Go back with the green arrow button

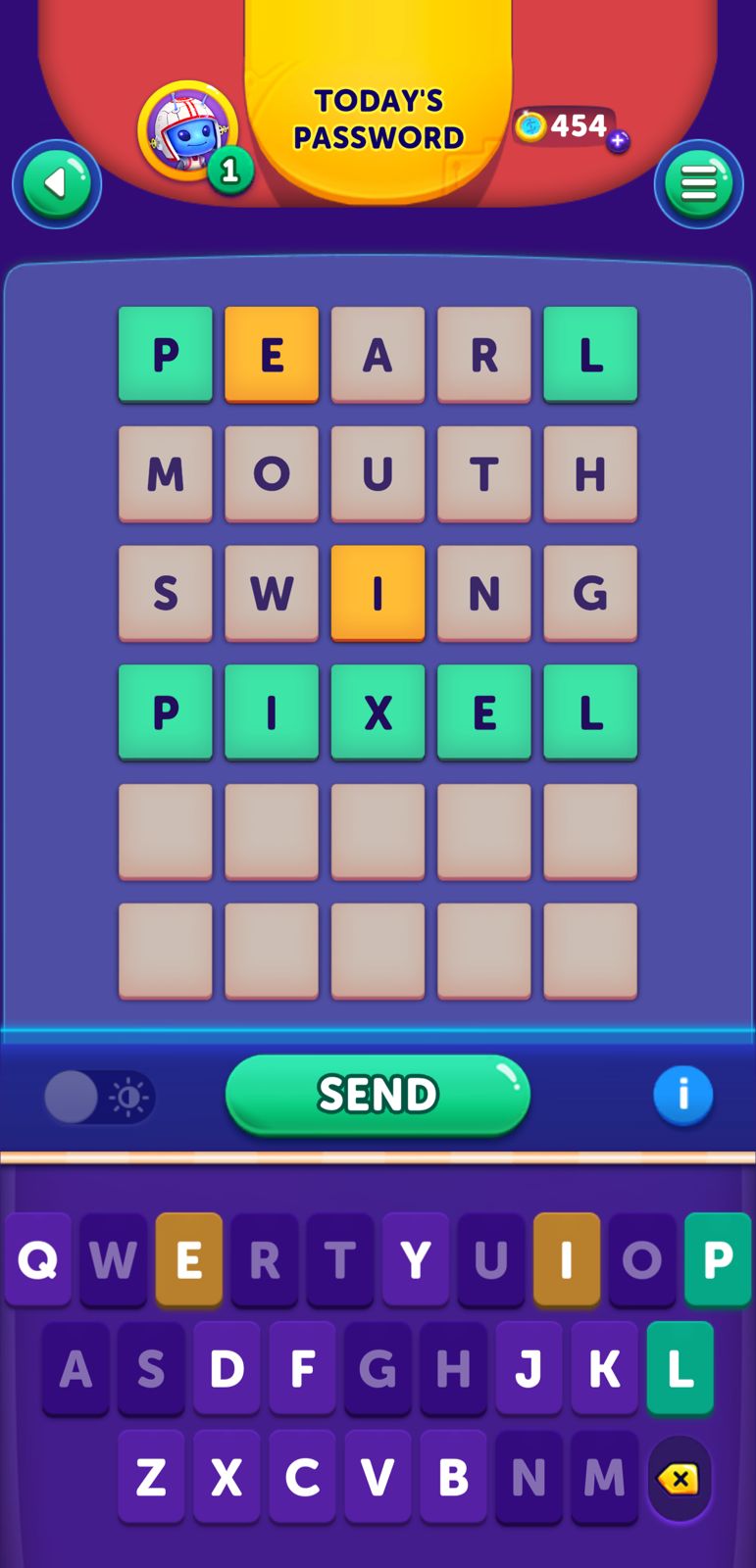[57, 184]
